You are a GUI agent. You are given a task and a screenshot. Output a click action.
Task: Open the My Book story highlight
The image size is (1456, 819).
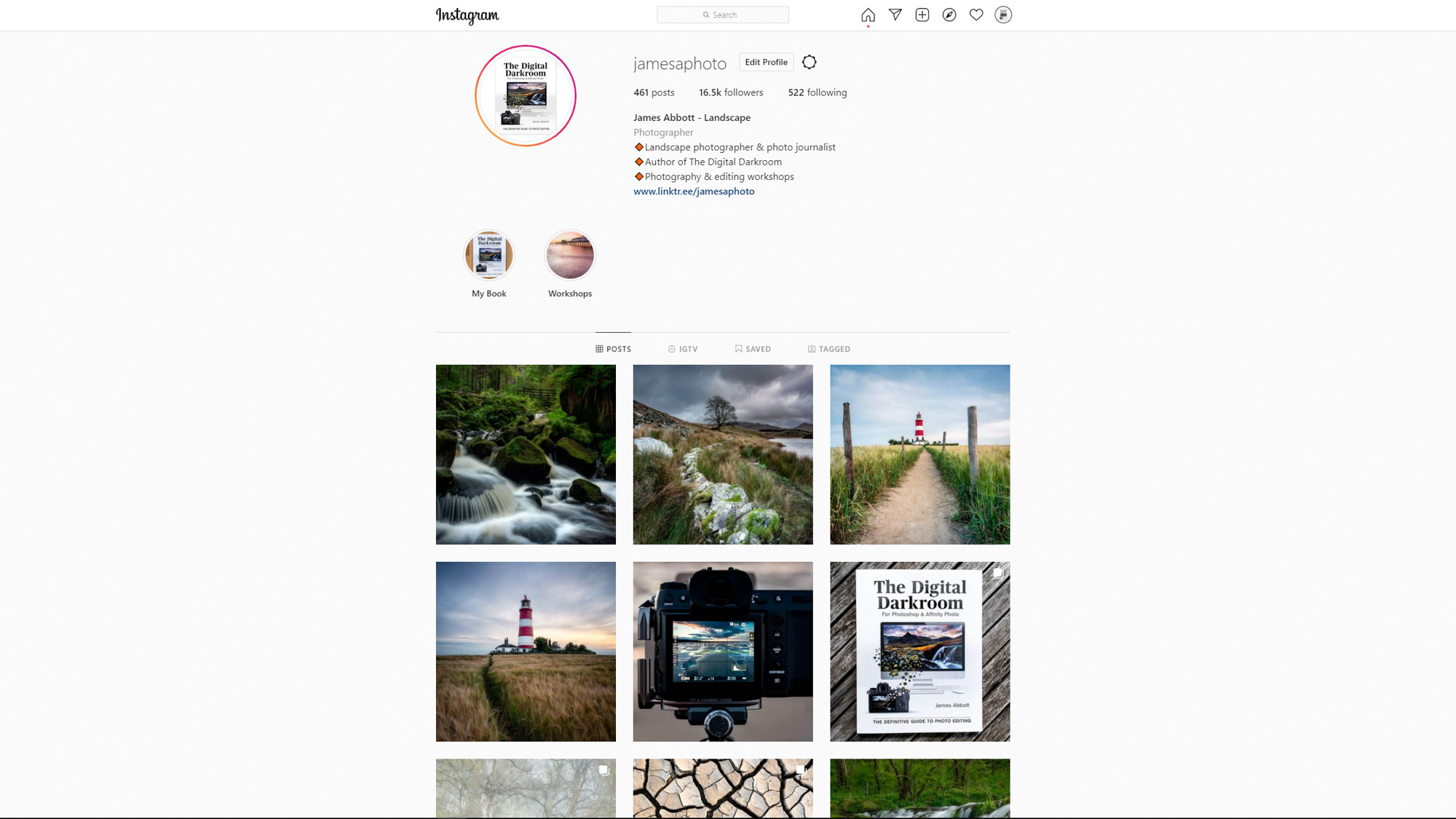click(489, 256)
